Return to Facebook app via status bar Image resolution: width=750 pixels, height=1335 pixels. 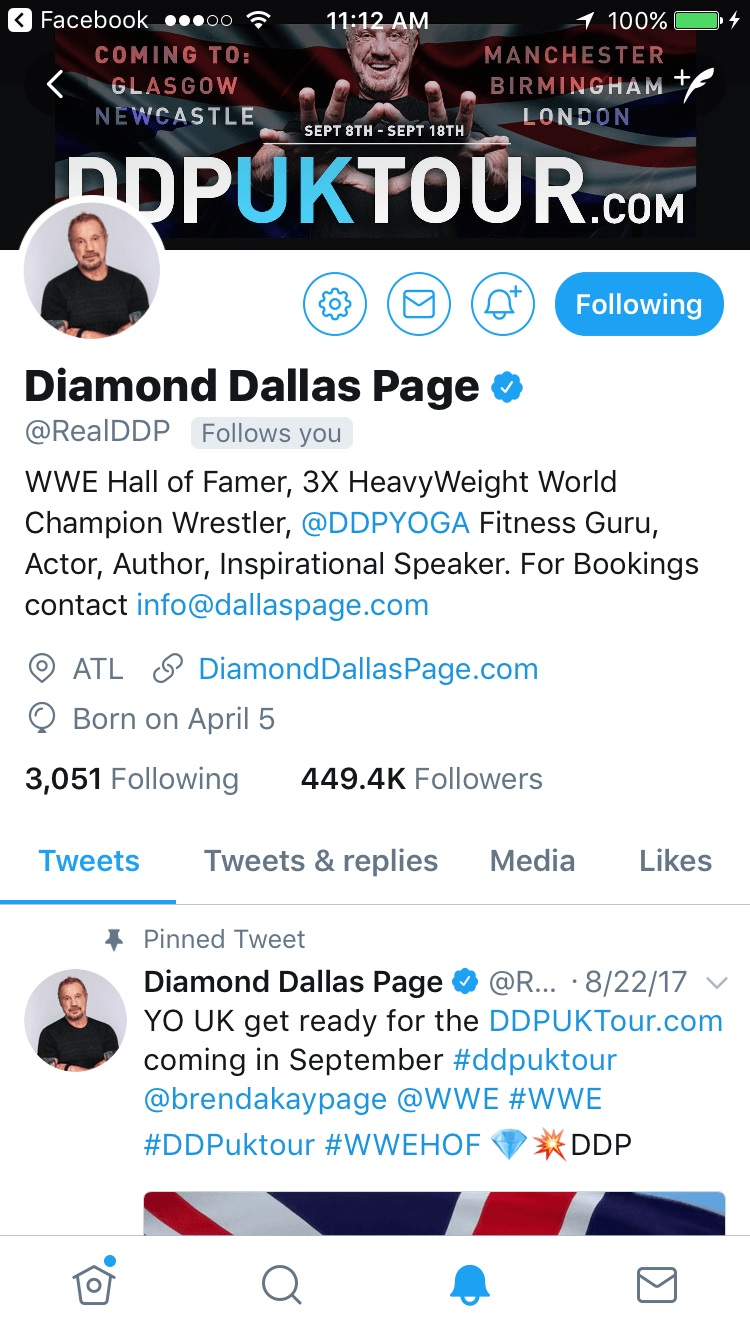[x=80, y=20]
